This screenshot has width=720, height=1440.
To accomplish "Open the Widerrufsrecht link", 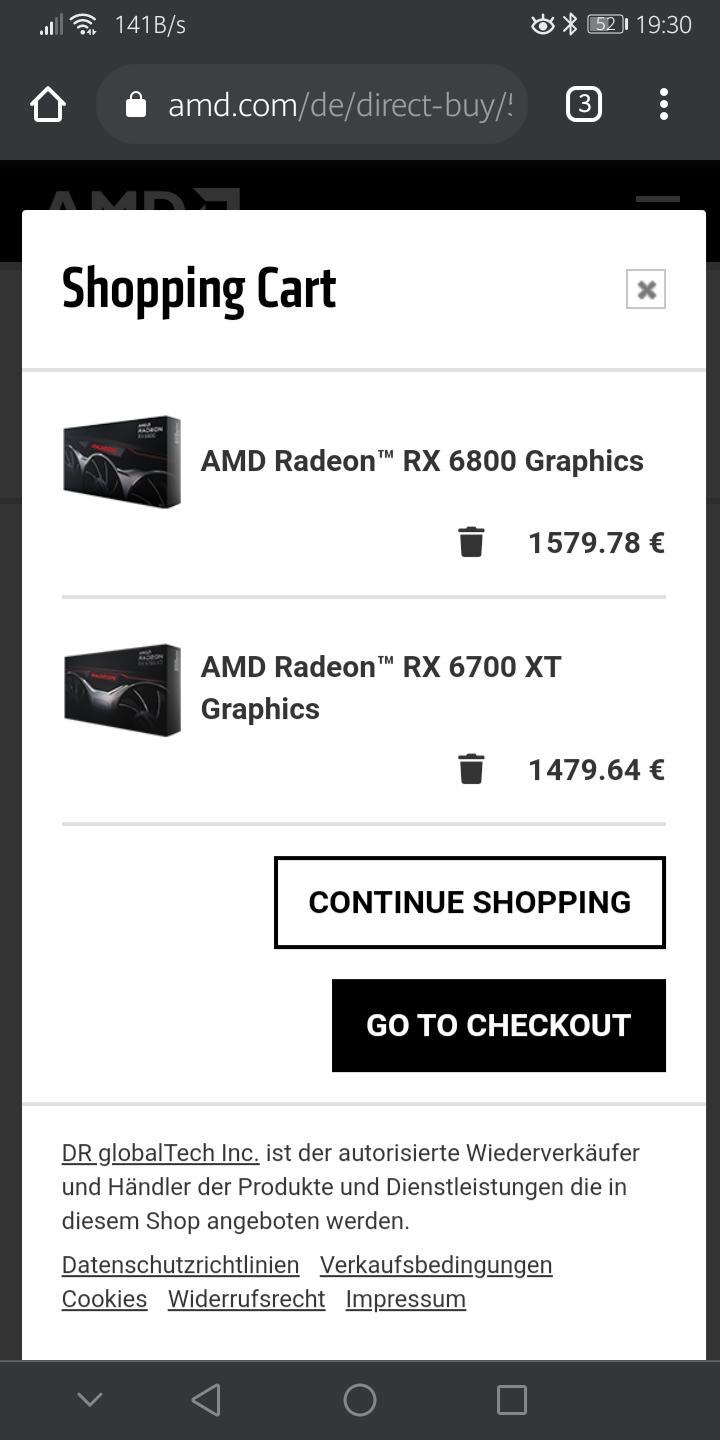I will 247,1299.
